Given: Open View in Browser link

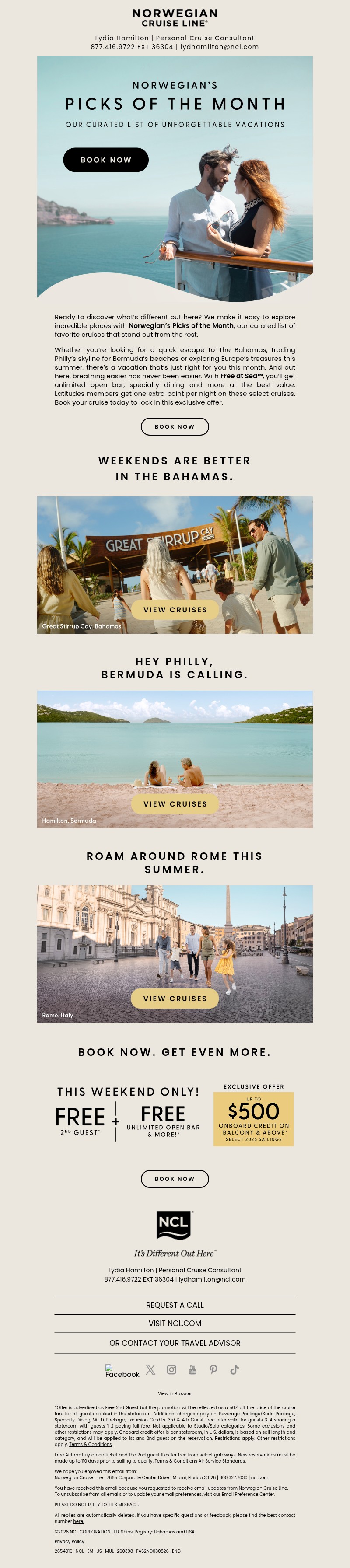Looking at the screenshot, I should coord(175,1393).
